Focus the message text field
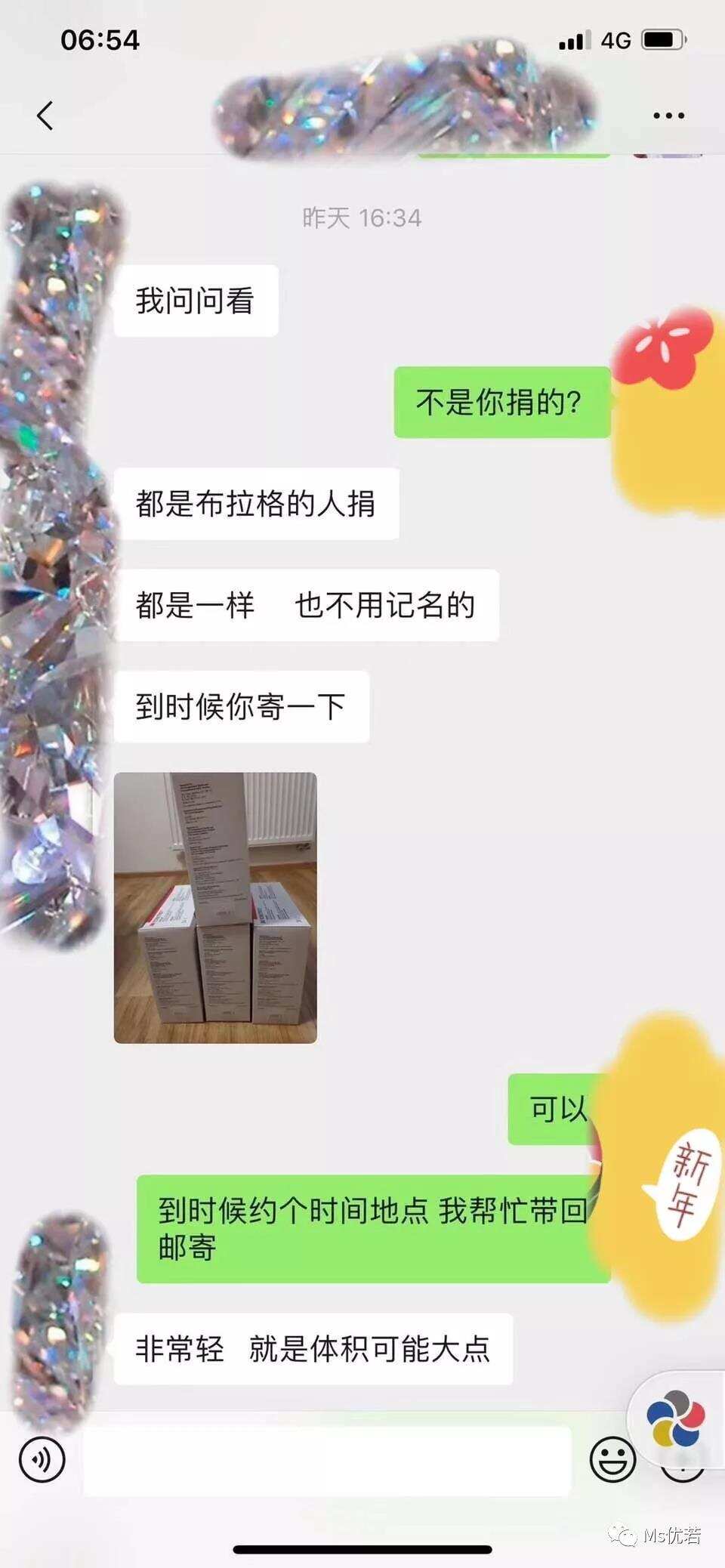Viewport: 725px width, 1568px height. (x=326, y=1461)
